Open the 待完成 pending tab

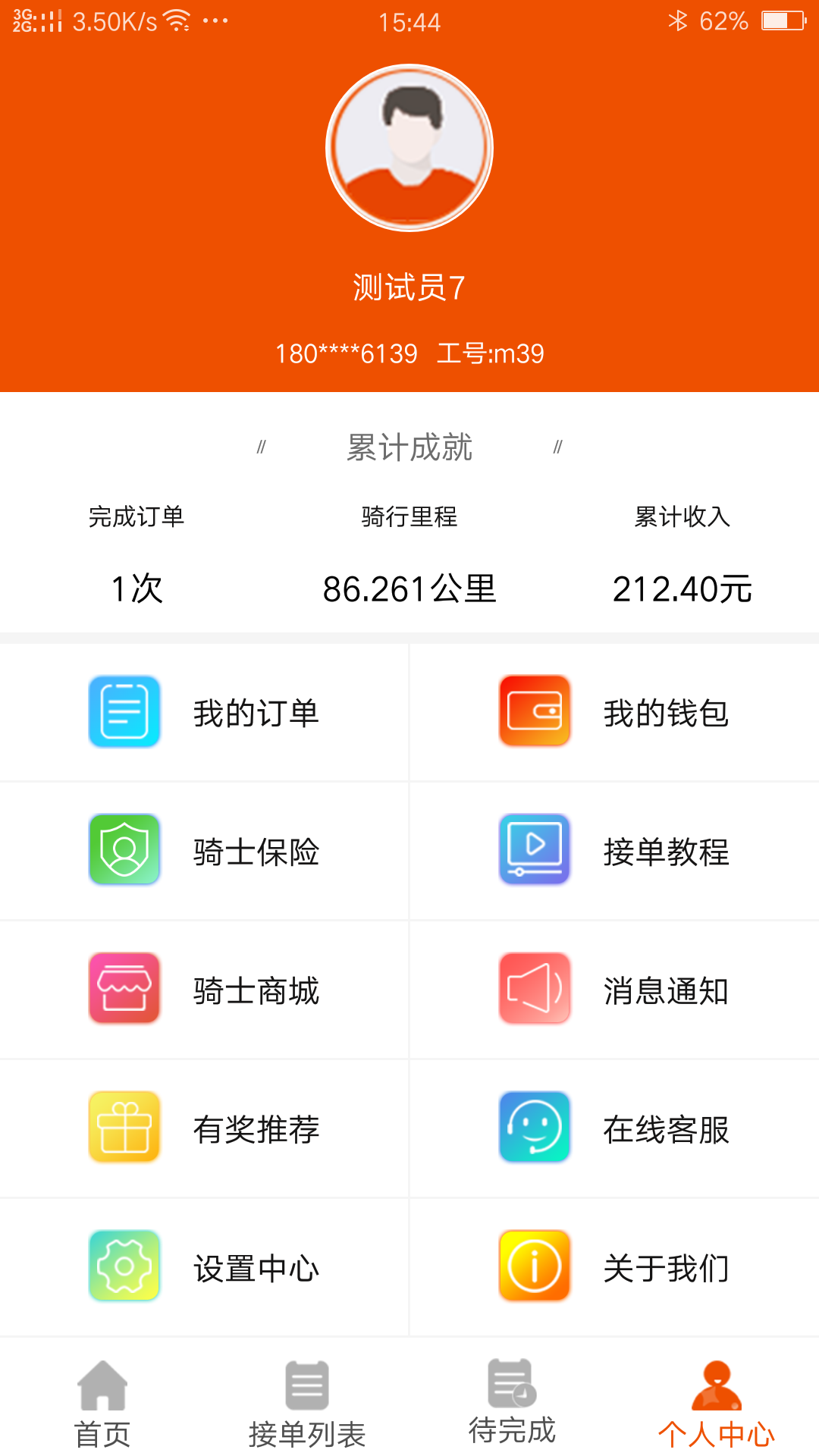pyautogui.click(x=512, y=1407)
